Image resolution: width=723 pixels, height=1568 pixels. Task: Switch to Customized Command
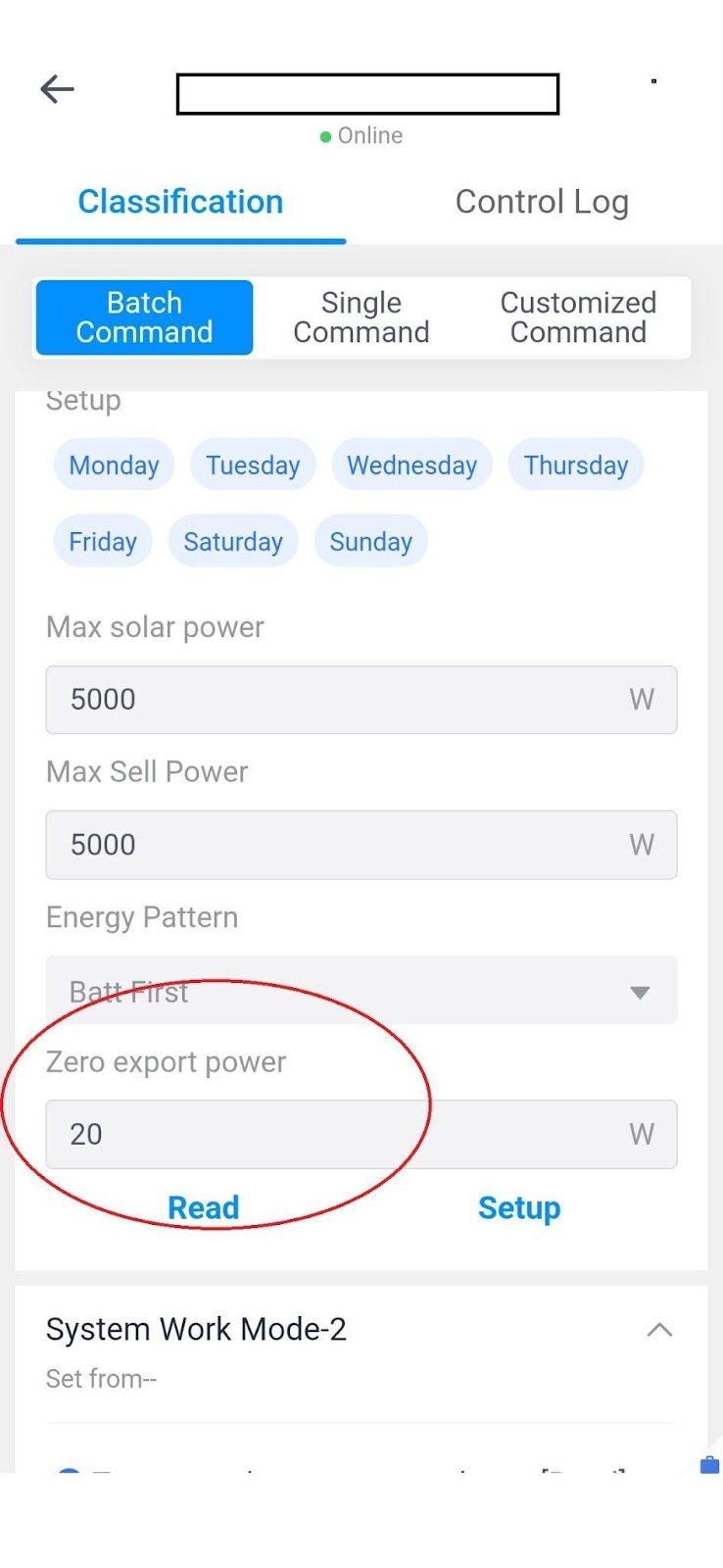578,318
